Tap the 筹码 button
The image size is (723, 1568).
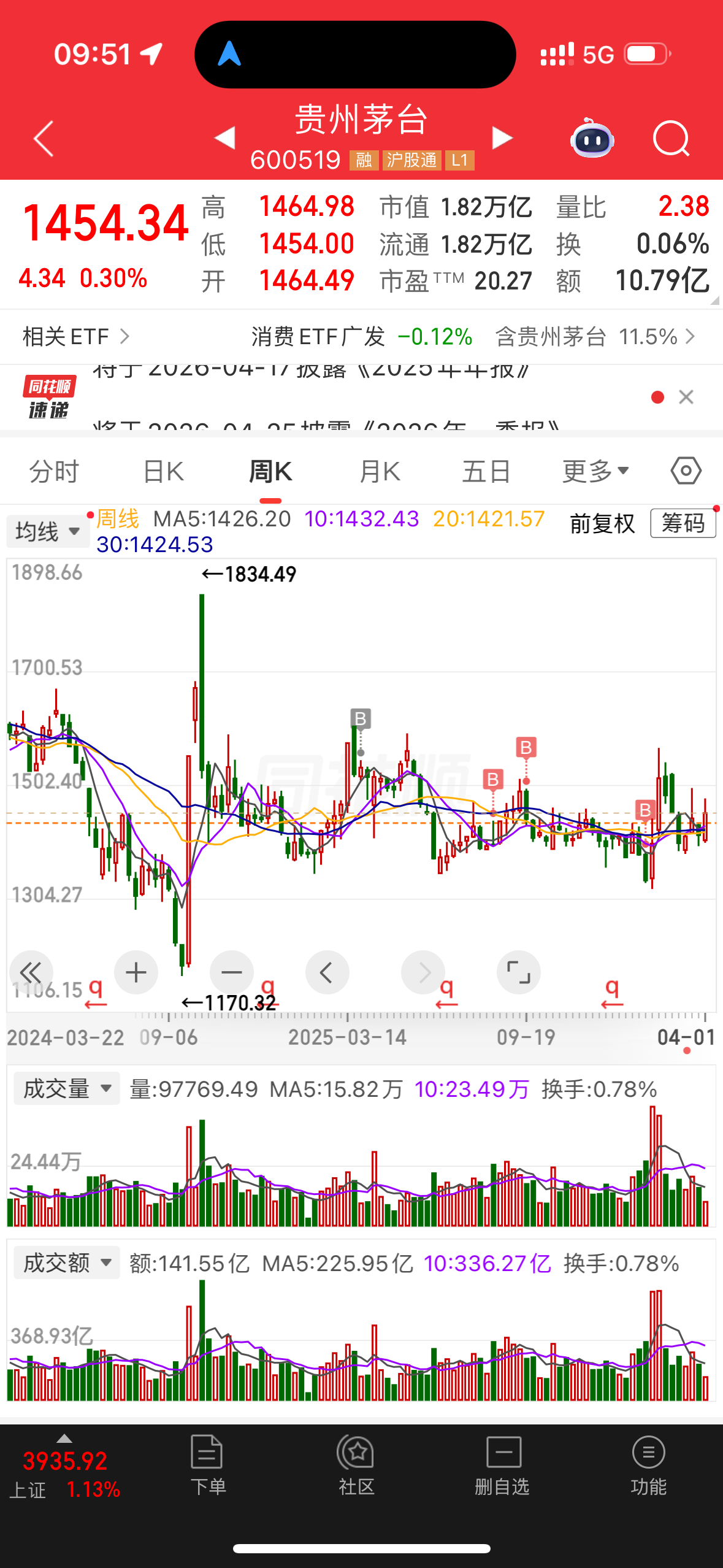pos(683,523)
